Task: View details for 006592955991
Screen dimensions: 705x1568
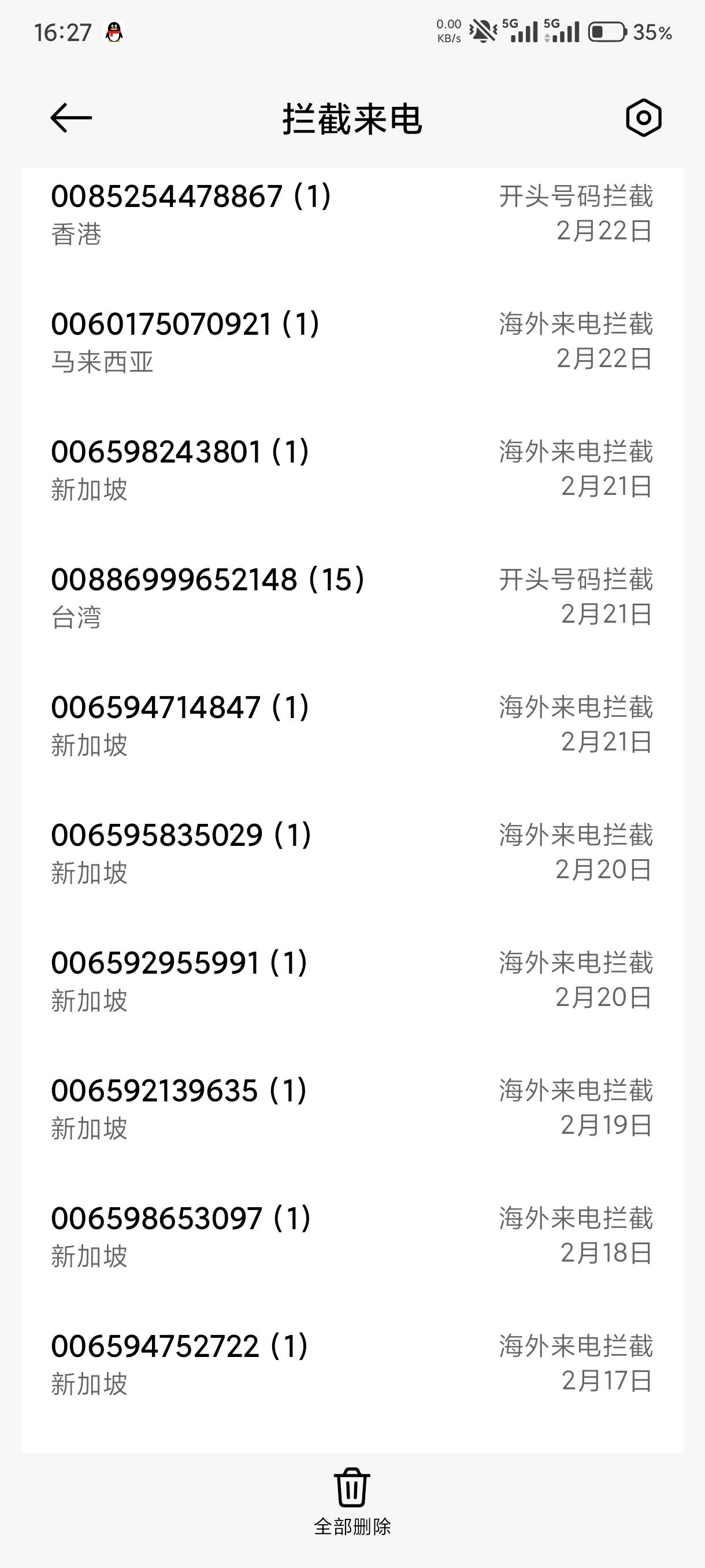Action: [x=352, y=981]
